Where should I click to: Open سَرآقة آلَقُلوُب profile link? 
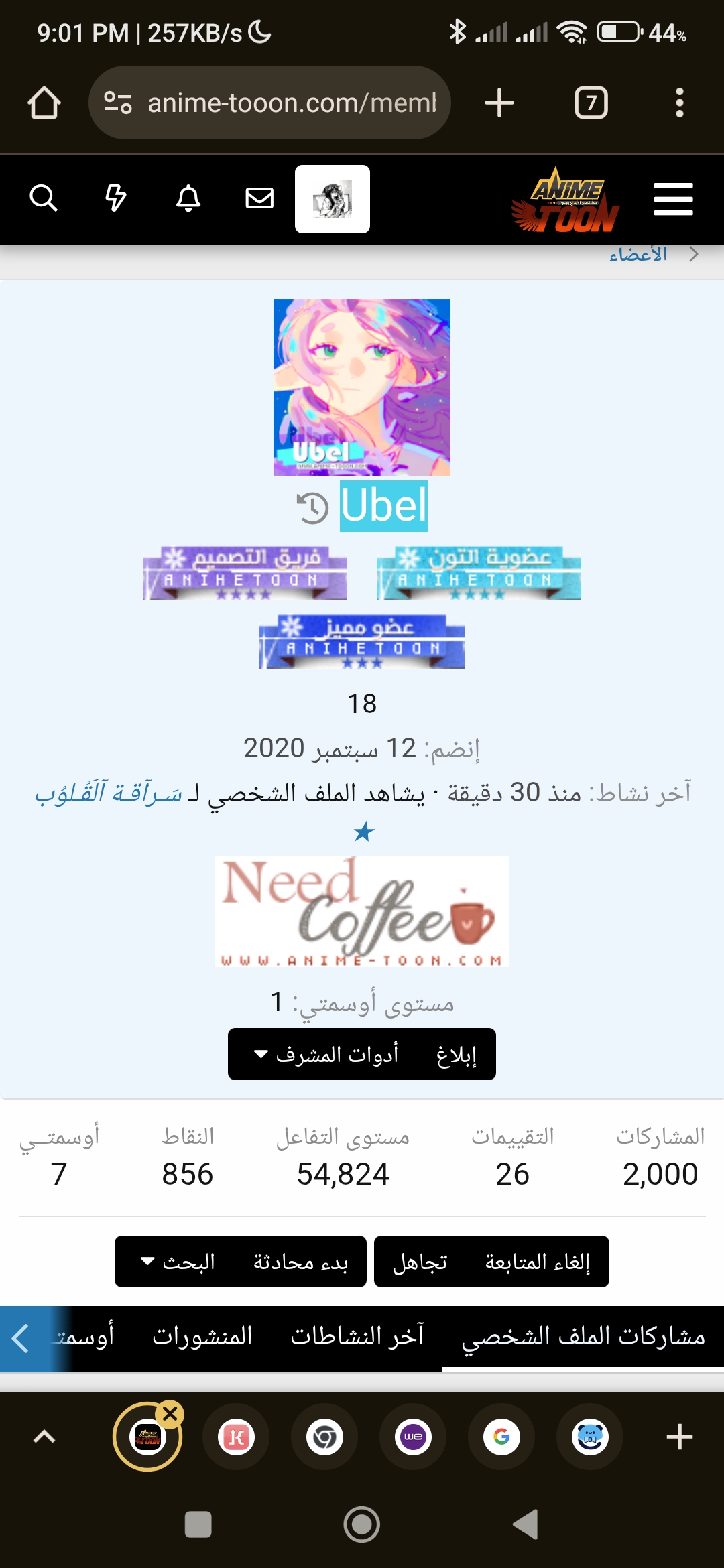click(x=109, y=793)
